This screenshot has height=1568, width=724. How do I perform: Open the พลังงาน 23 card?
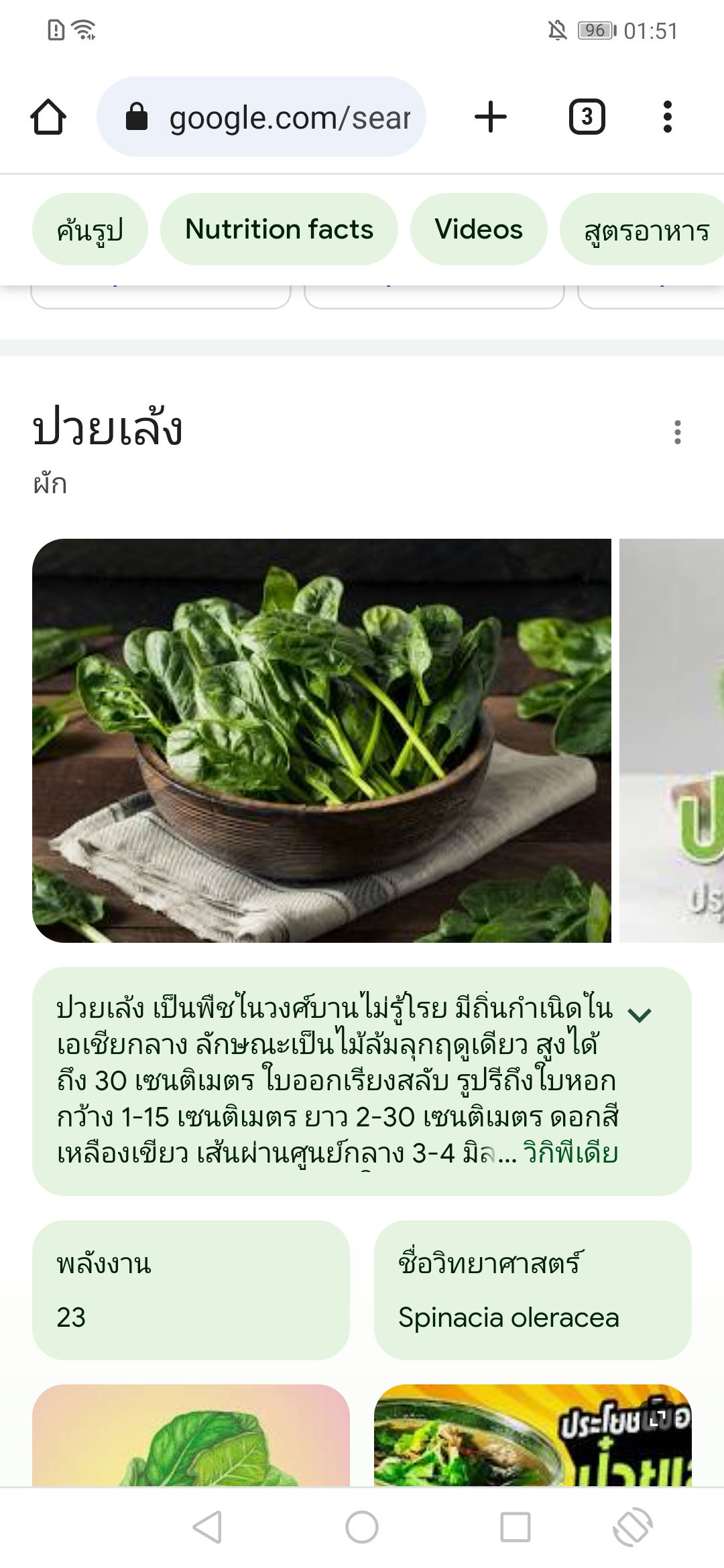click(191, 1290)
